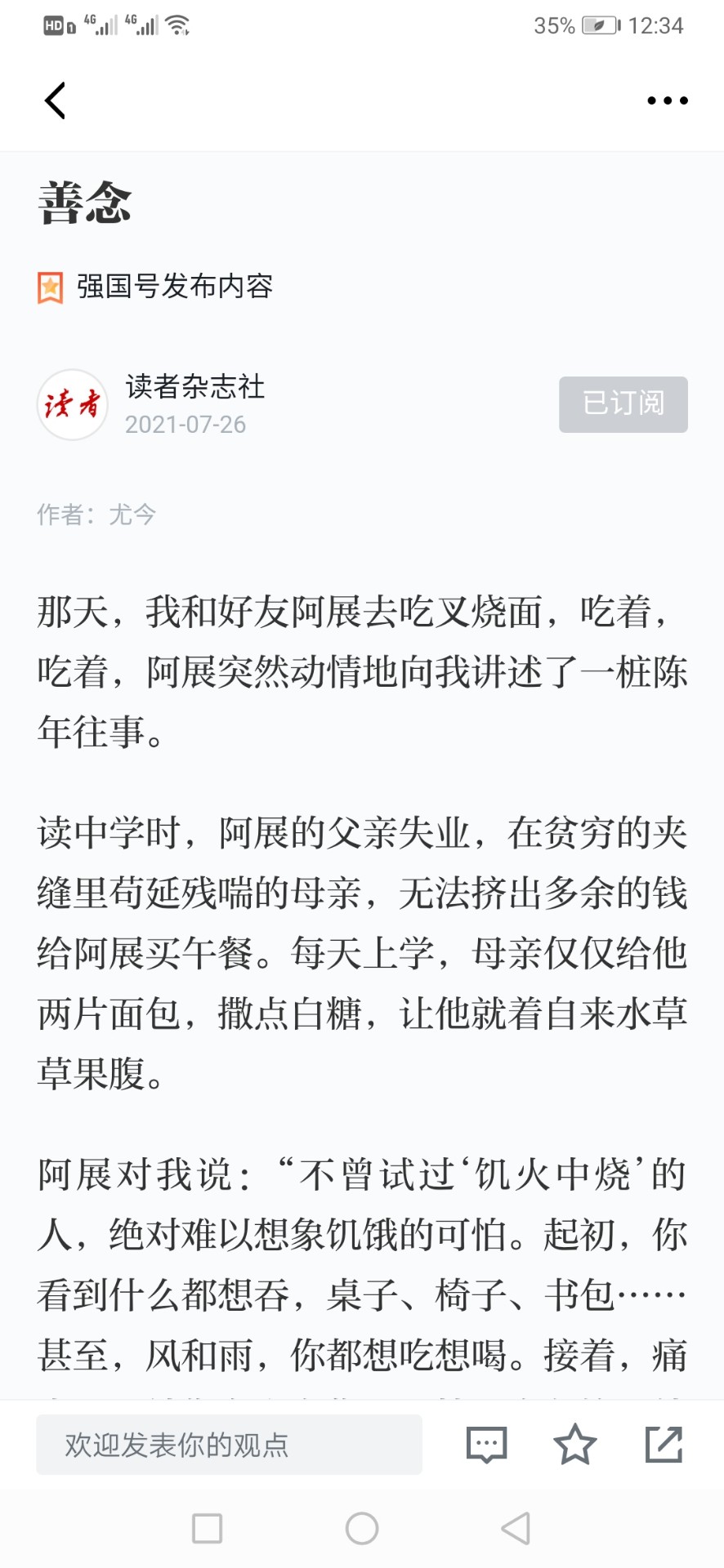Open recent apps with the square button
Image resolution: width=724 pixels, height=1568 pixels.
[x=207, y=1528]
